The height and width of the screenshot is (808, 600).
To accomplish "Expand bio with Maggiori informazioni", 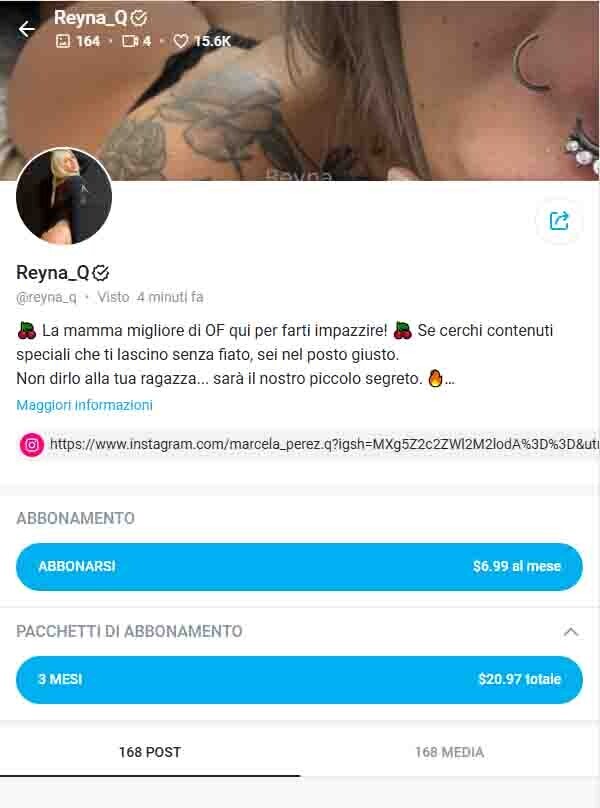I will tap(84, 405).
